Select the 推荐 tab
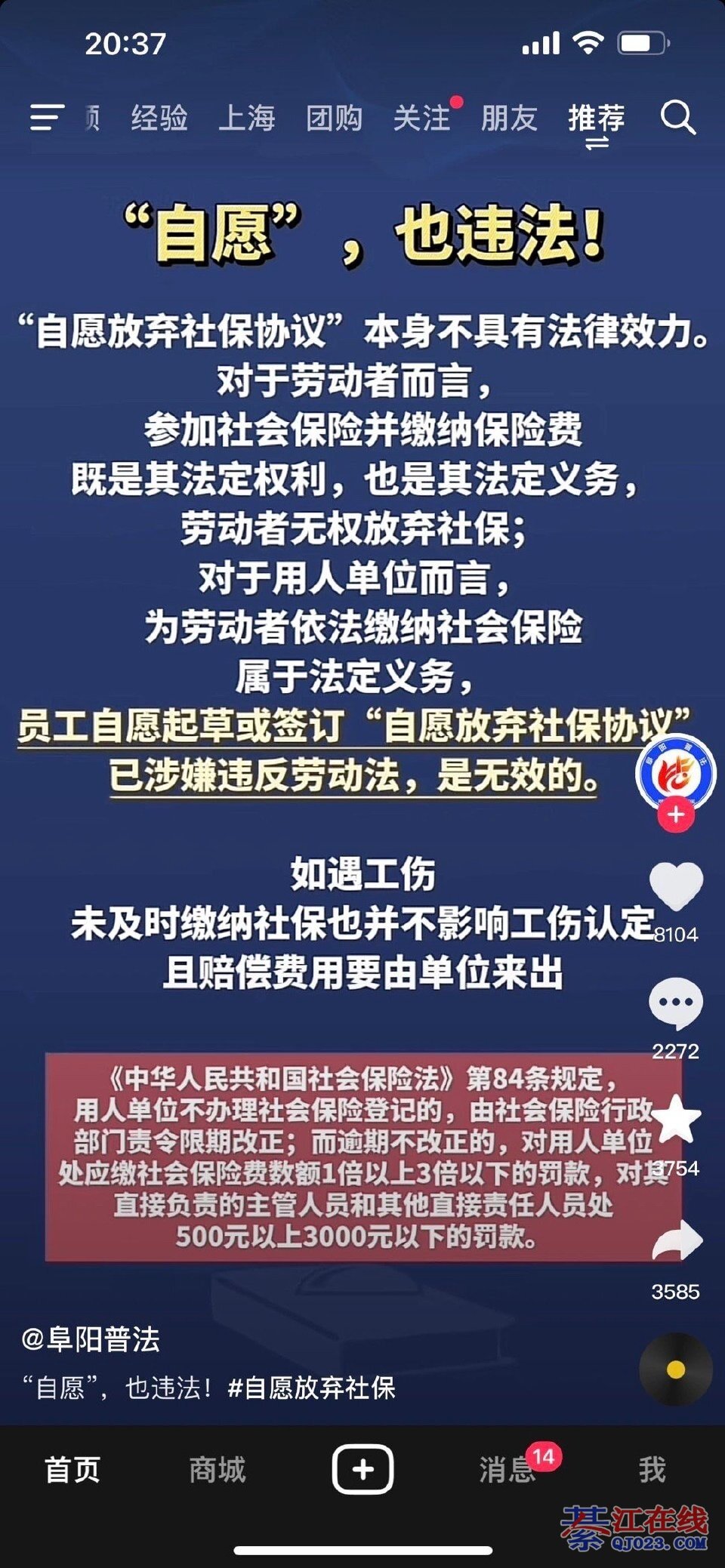 (x=597, y=118)
